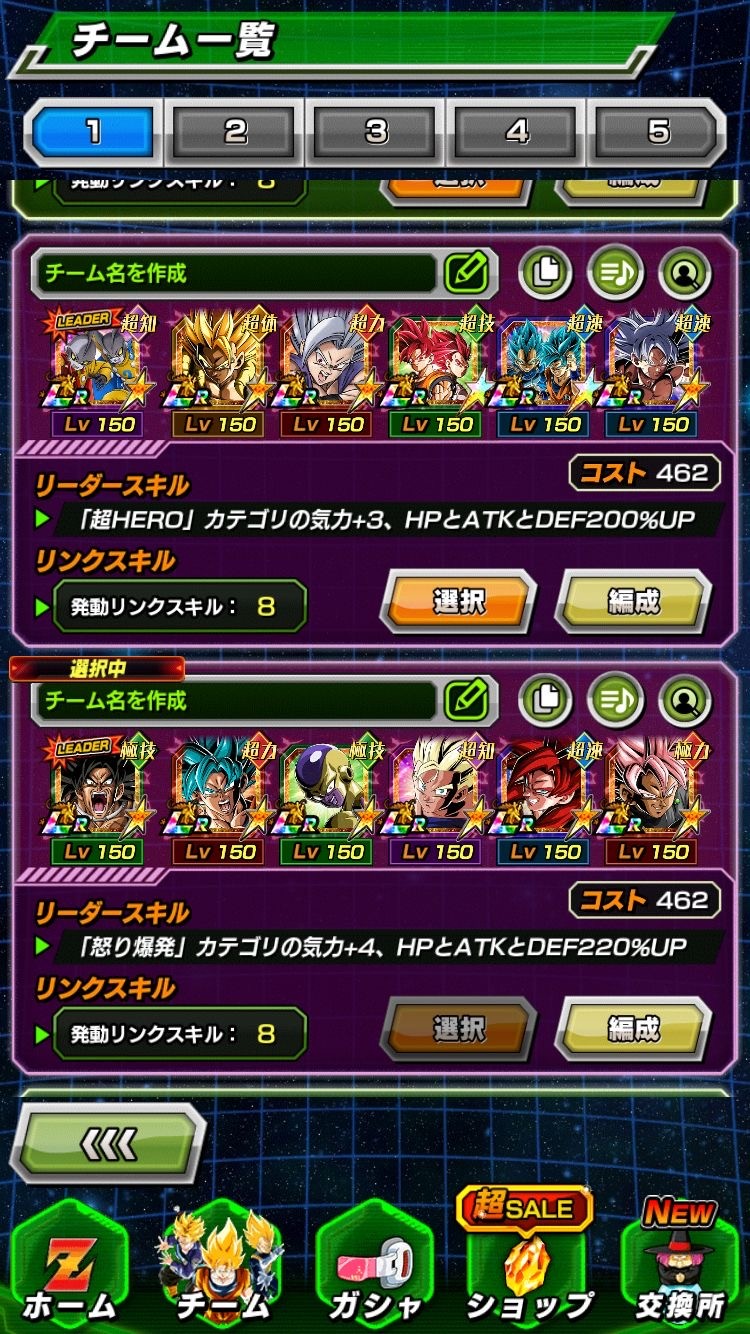This screenshot has width=750, height=1334.
Task: Select the 超HERO team with the 選択 button
Action: 459,602
